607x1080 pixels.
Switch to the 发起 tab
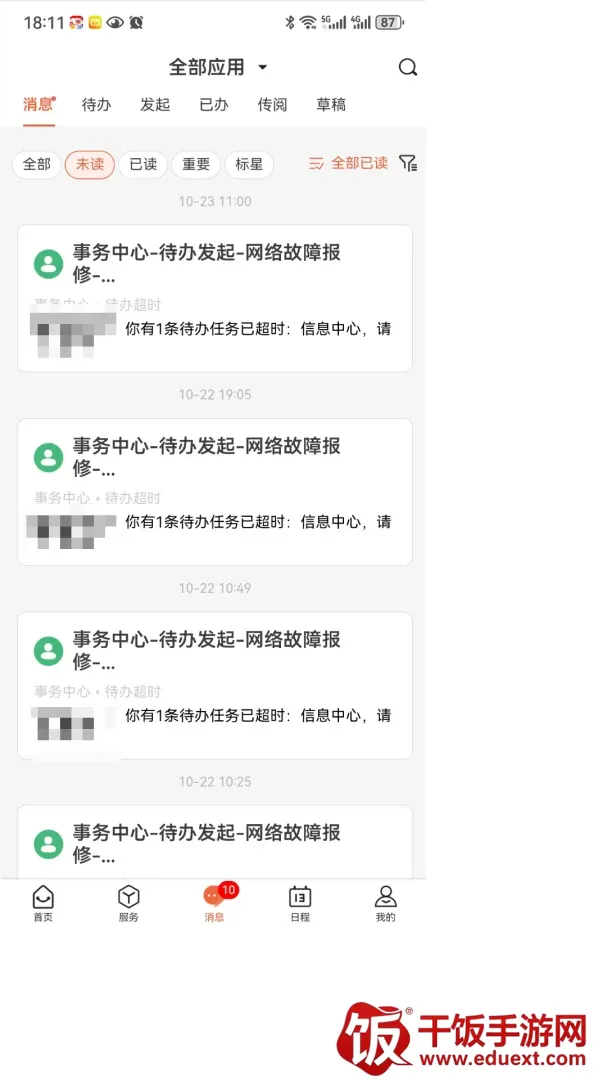click(x=155, y=105)
